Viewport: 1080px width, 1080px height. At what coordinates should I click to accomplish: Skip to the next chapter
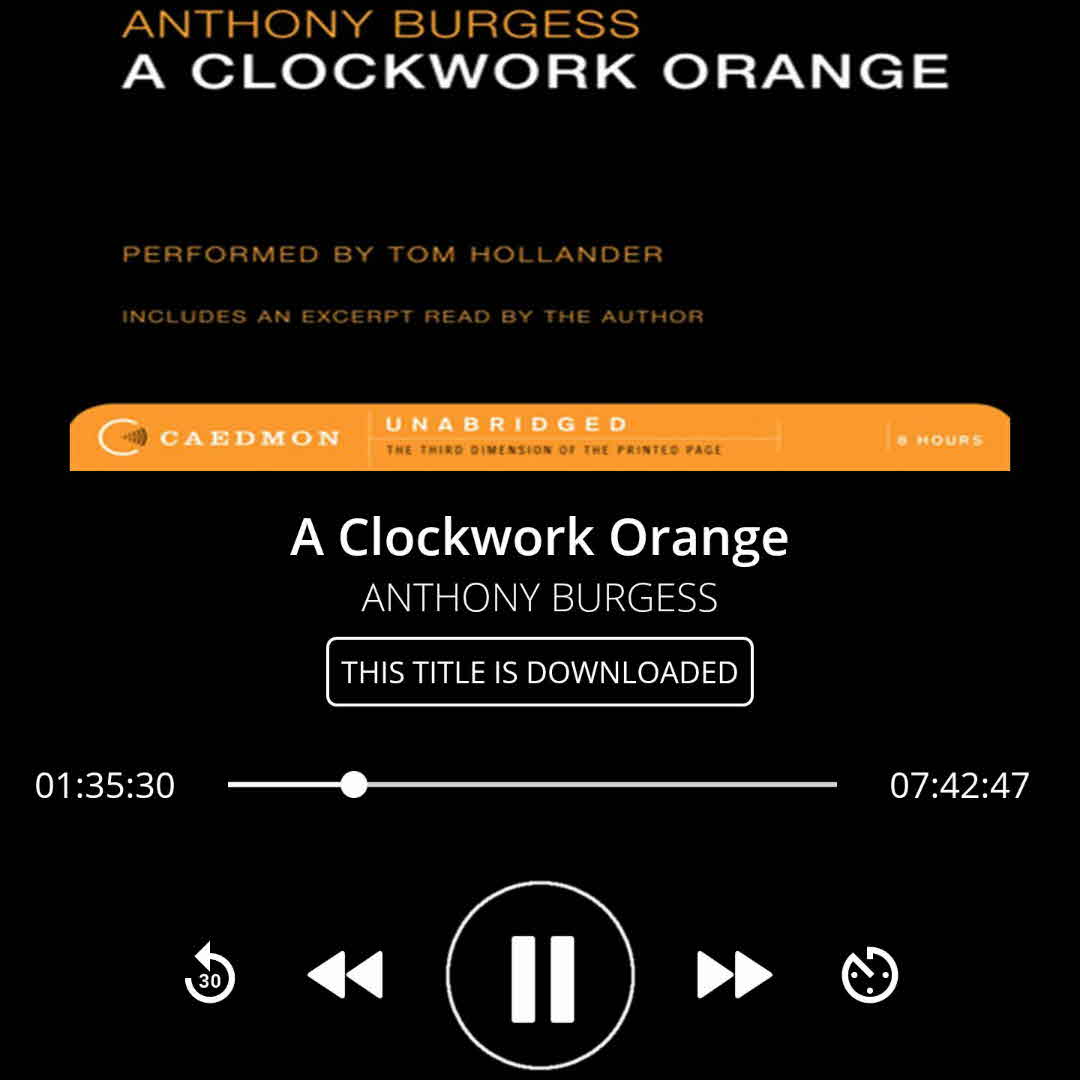point(734,975)
